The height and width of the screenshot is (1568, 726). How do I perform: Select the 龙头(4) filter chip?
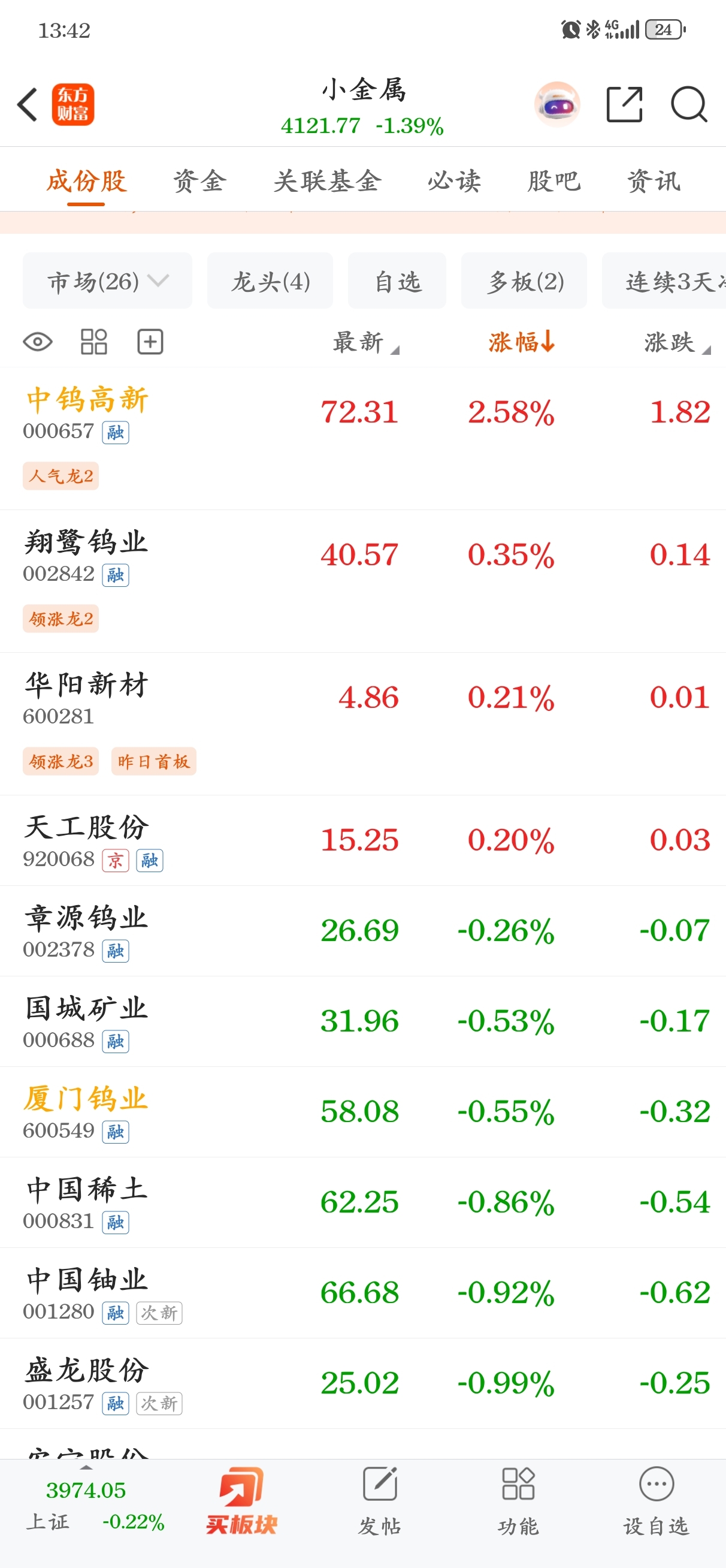pos(270,281)
